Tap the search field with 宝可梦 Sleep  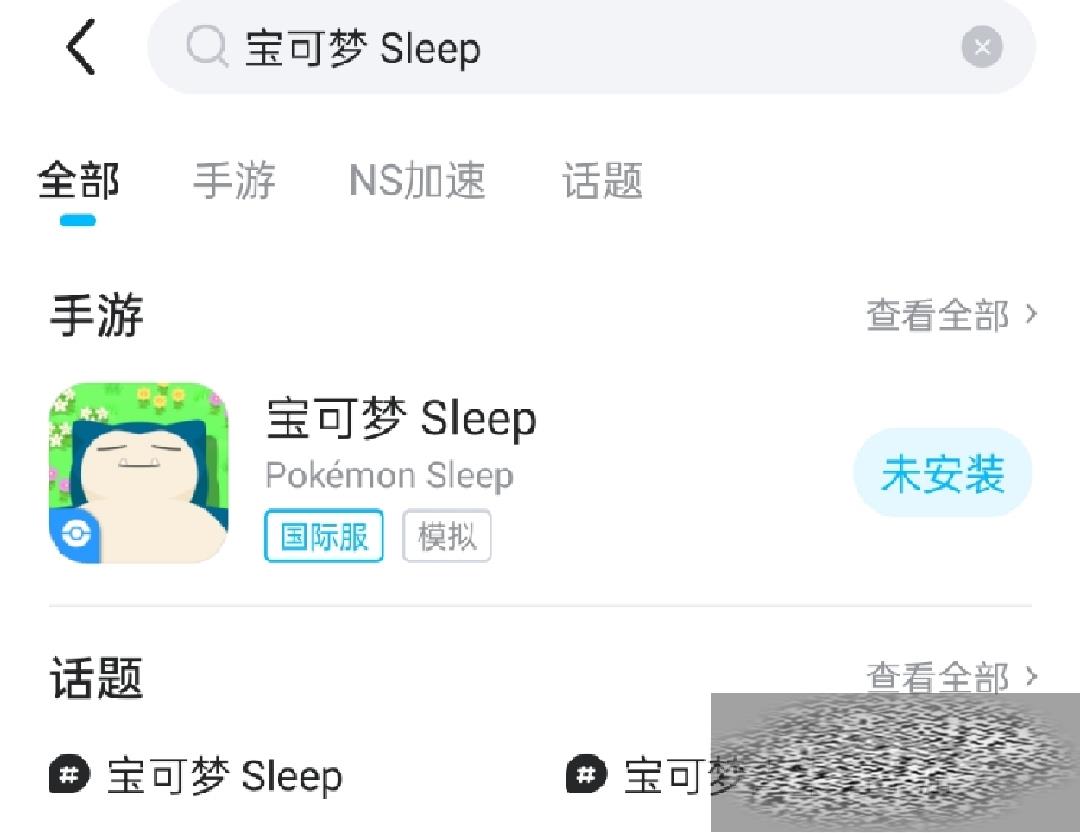tap(560, 48)
